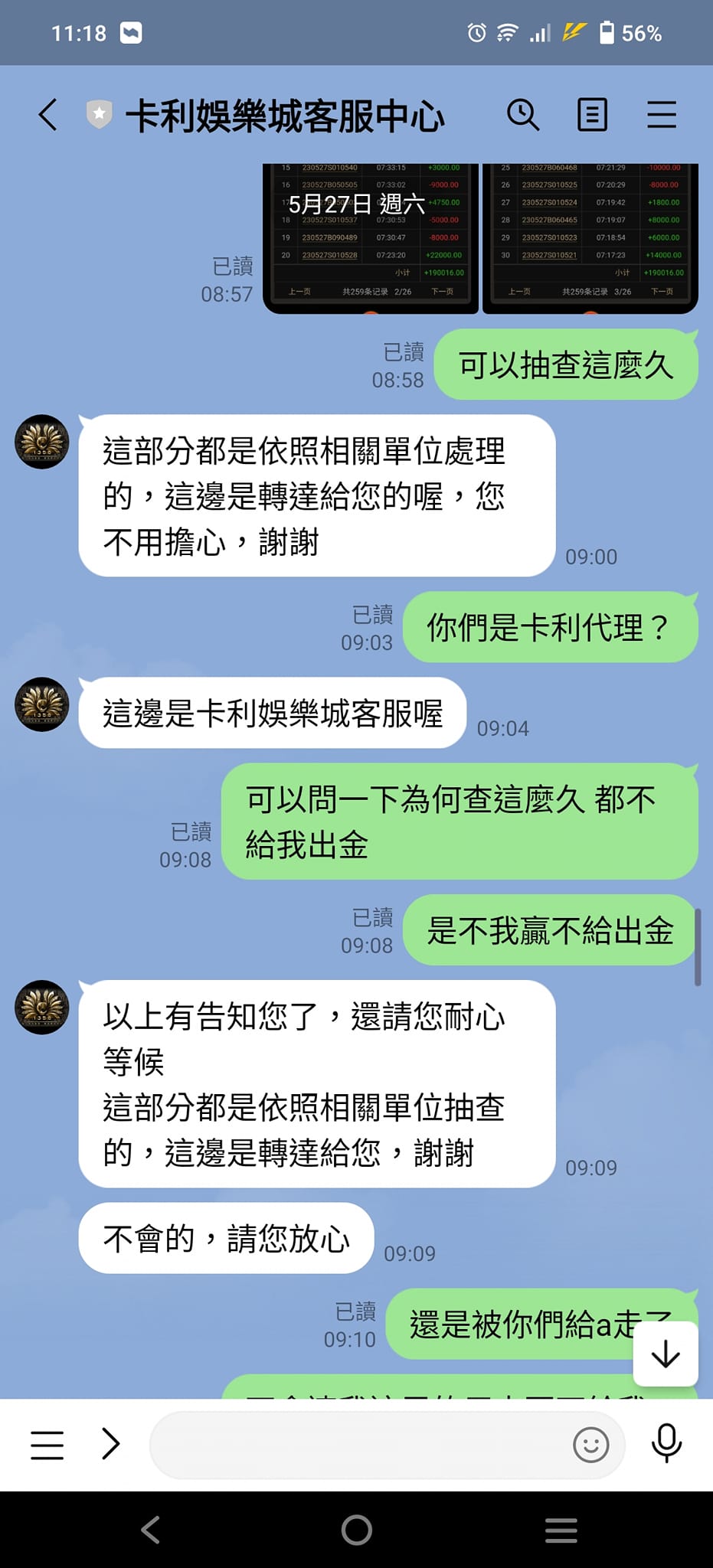Expand the attachment options arrow
Image resolution: width=713 pixels, height=1568 pixels.
point(112,1445)
